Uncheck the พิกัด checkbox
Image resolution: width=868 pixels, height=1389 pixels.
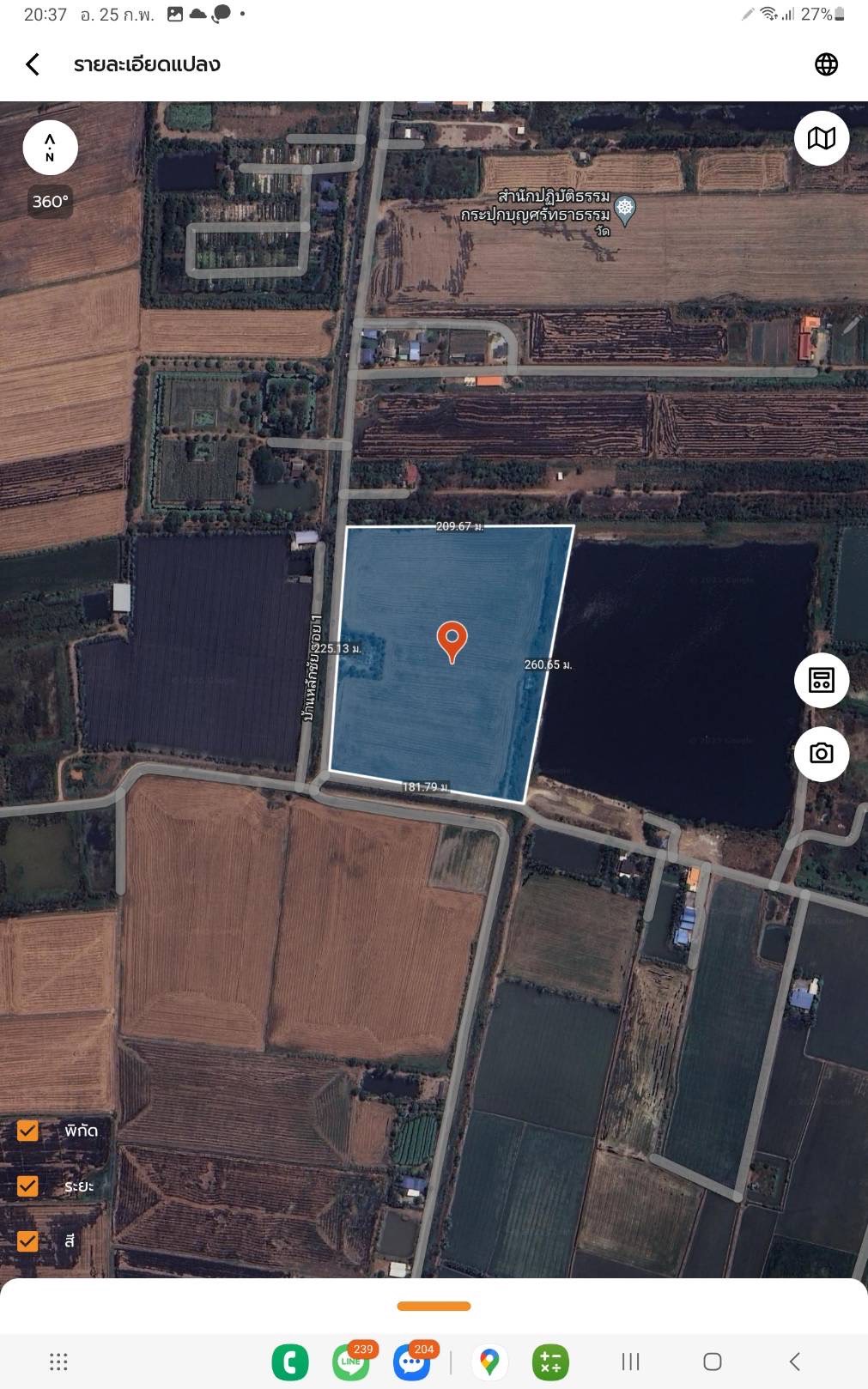(x=27, y=1131)
